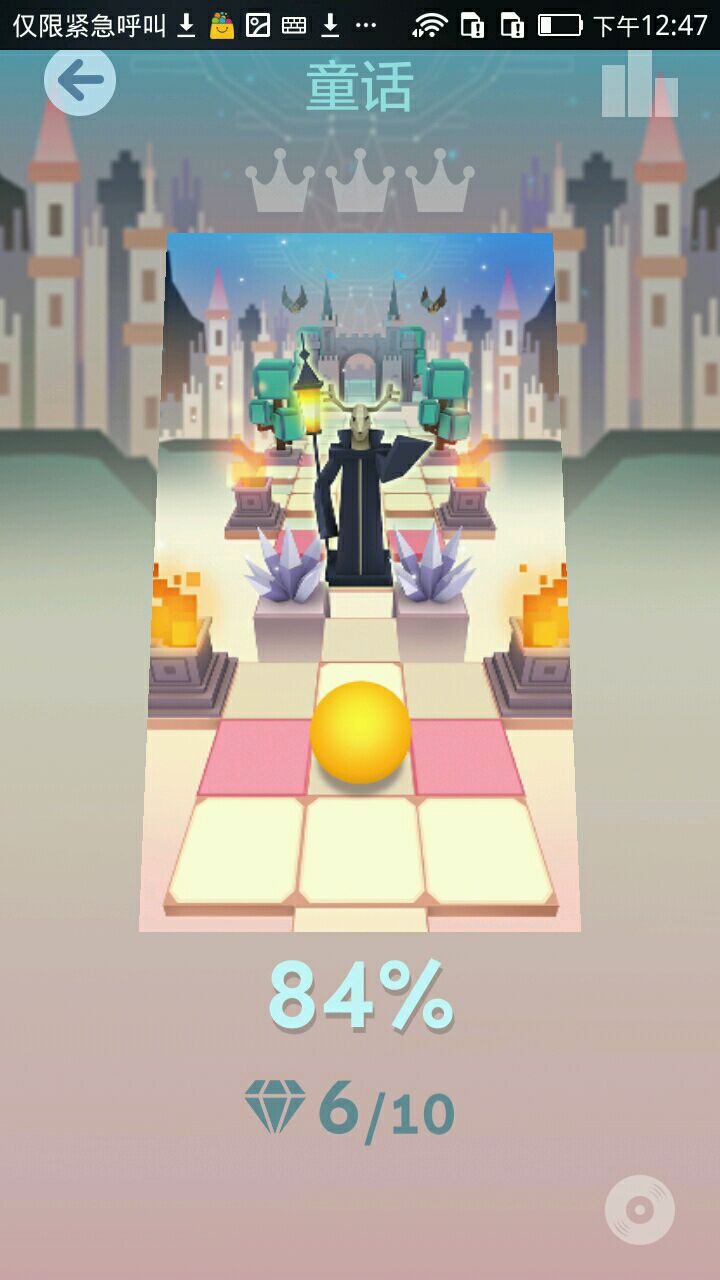720x1280 pixels.
Task: Tap the music disc icon
Action: [639, 1210]
